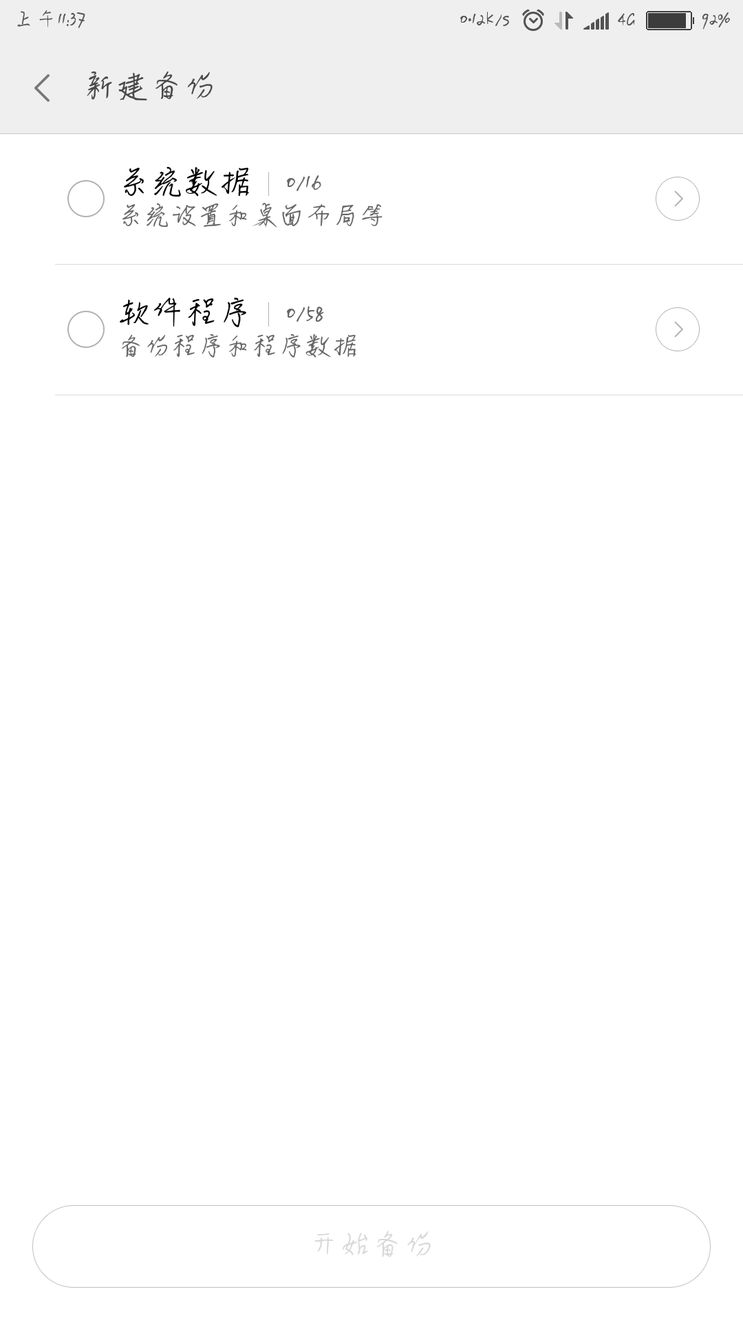
Task: Tap the back arrow to exit backup creation
Action: [x=41, y=88]
